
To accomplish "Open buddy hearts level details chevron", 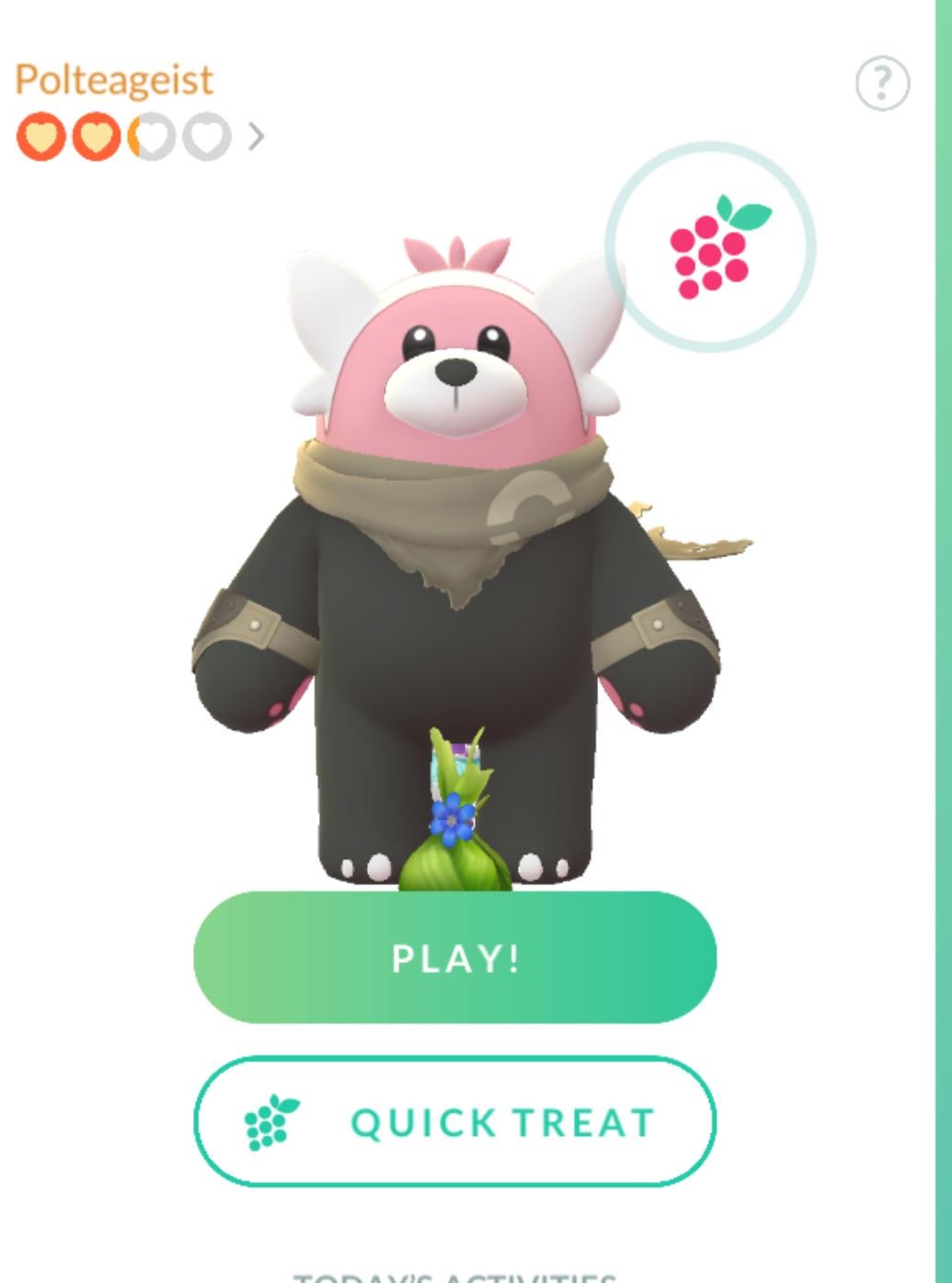I will coord(256,136).
